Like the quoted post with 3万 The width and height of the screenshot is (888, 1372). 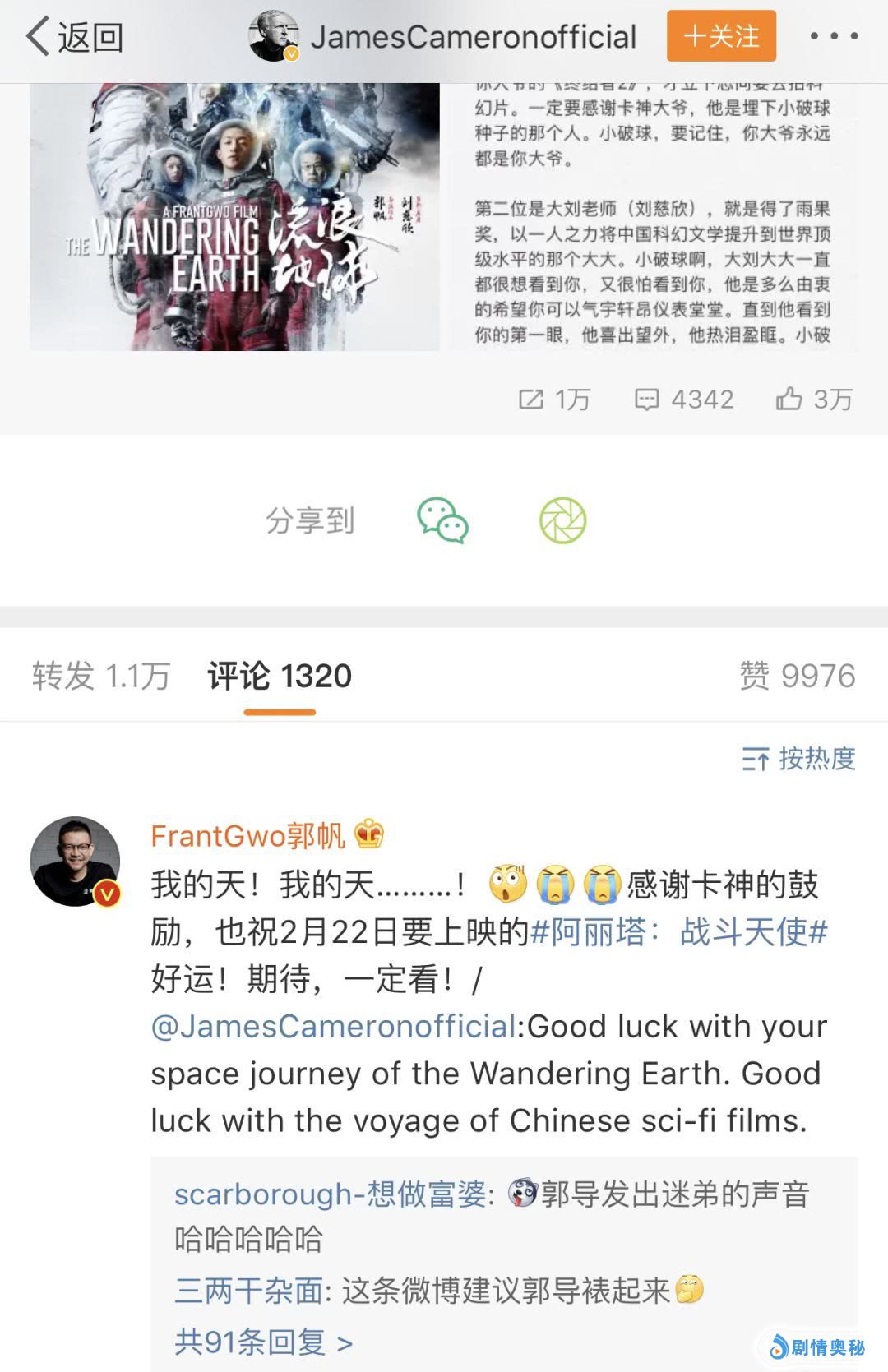point(813,400)
